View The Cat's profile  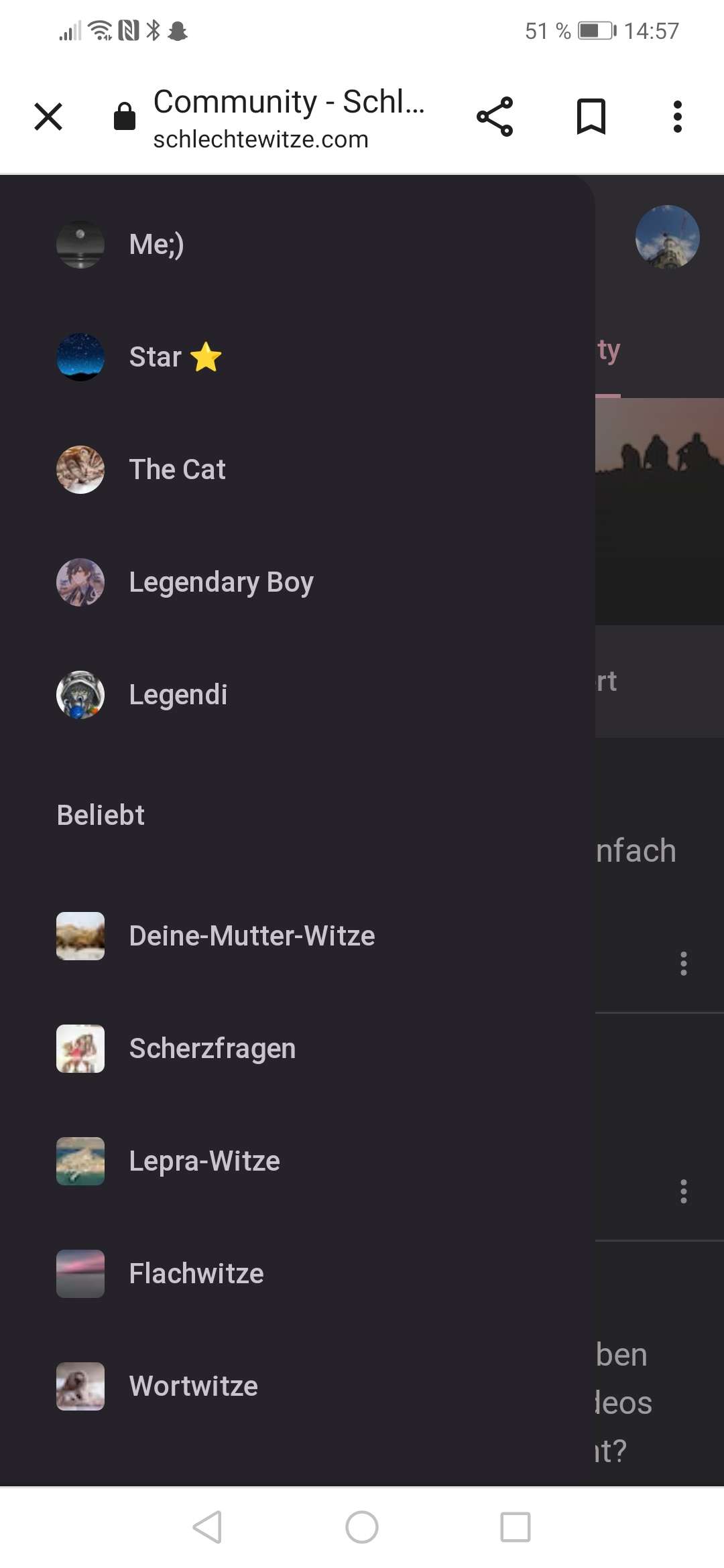177,470
